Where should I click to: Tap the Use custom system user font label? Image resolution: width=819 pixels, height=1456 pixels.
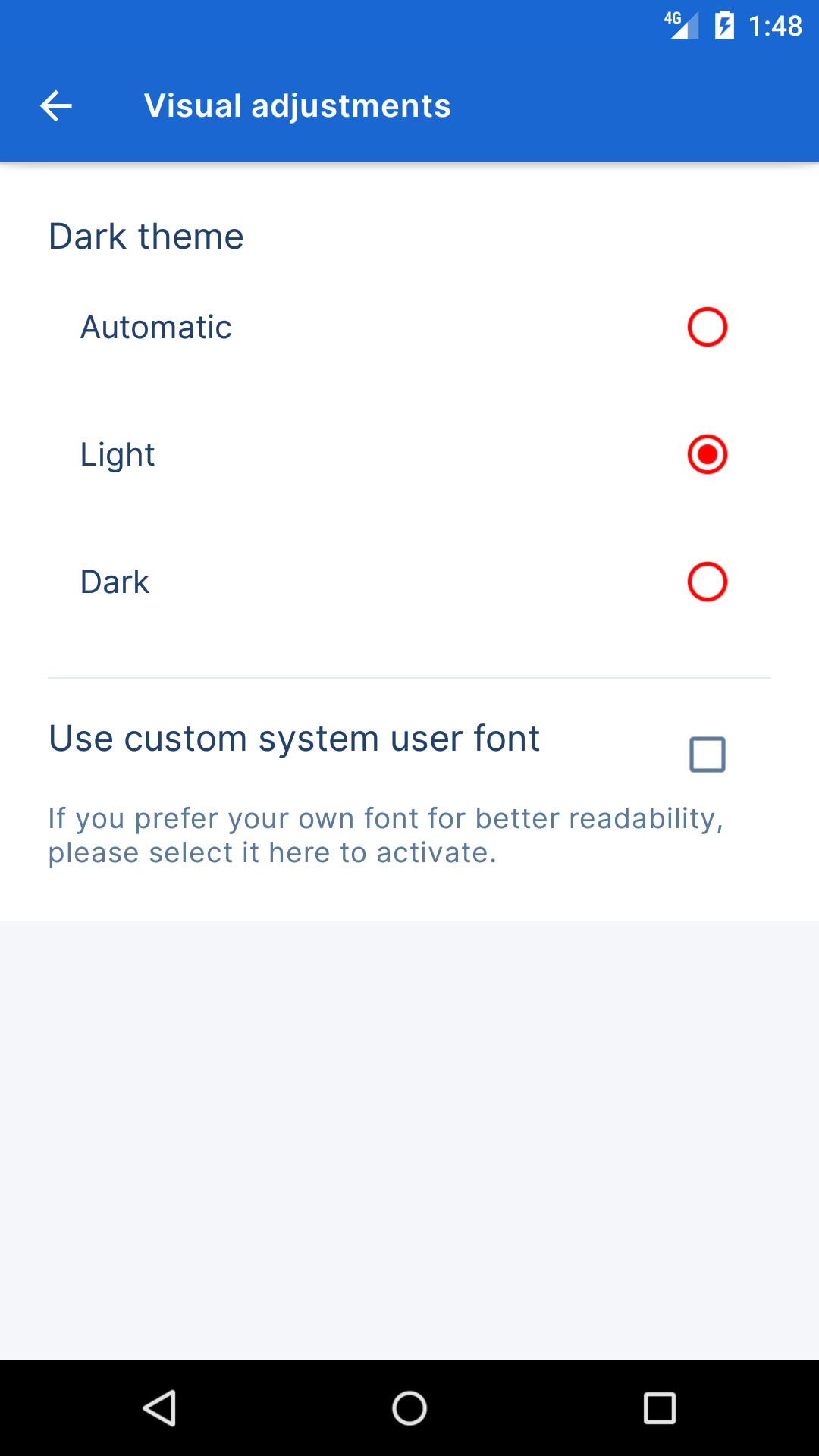coord(293,738)
